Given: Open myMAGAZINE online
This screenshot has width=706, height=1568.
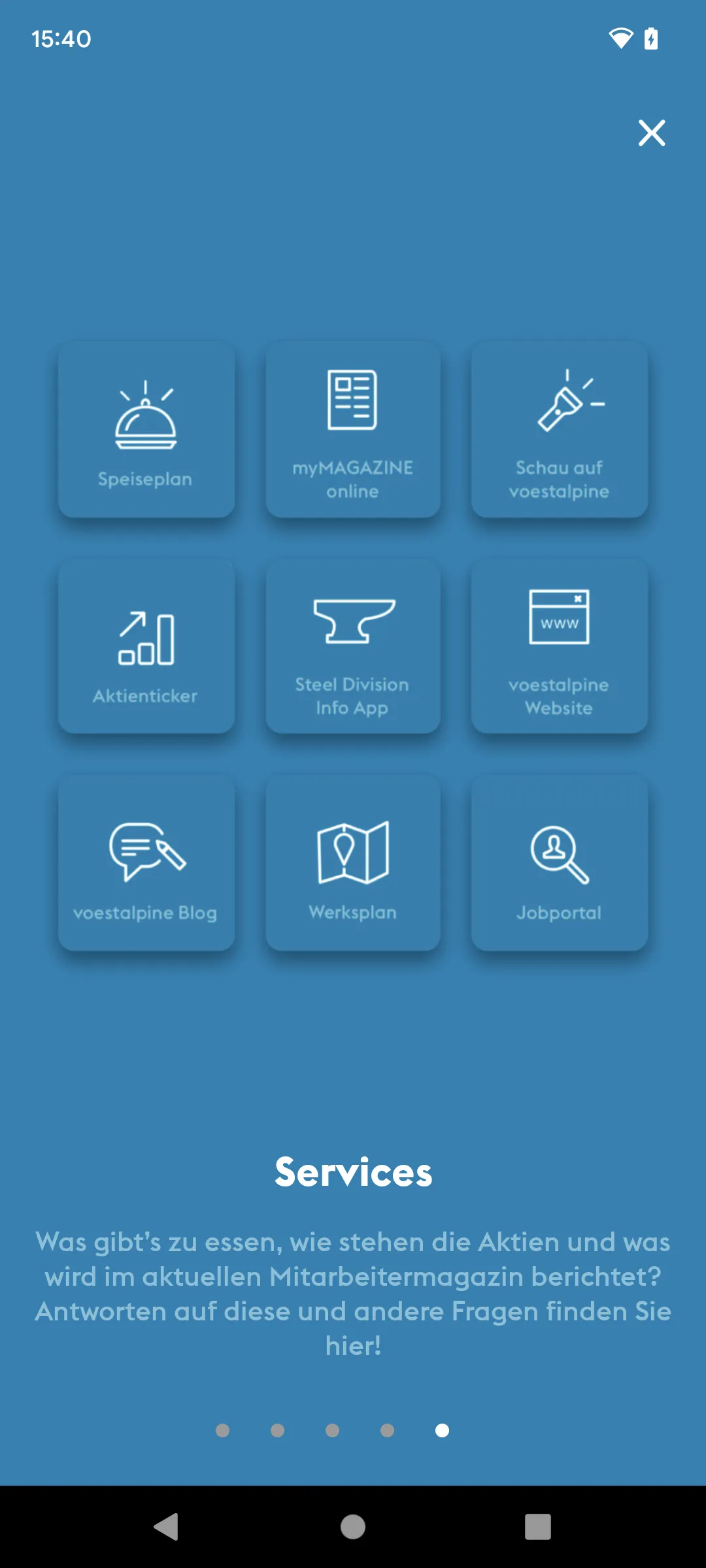Looking at the screenshot, I should (x=353, y=429).
